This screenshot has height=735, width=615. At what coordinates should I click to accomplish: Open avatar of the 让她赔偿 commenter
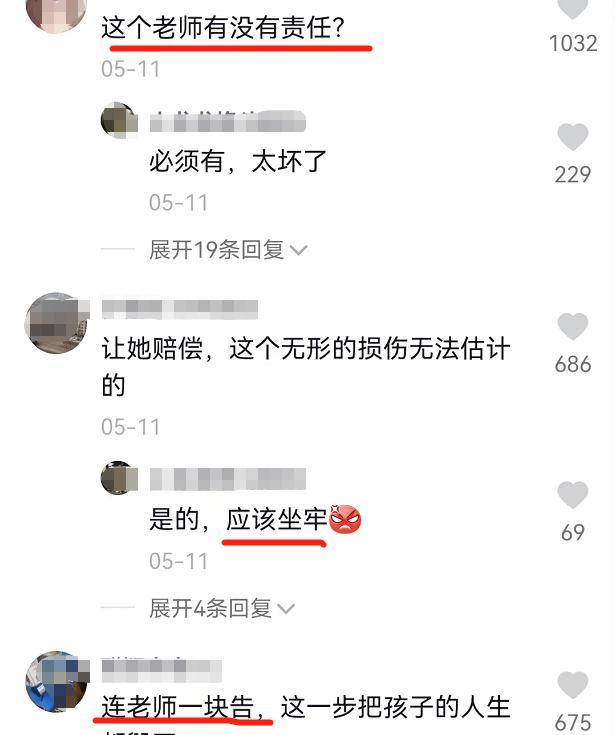click(57, 323)
